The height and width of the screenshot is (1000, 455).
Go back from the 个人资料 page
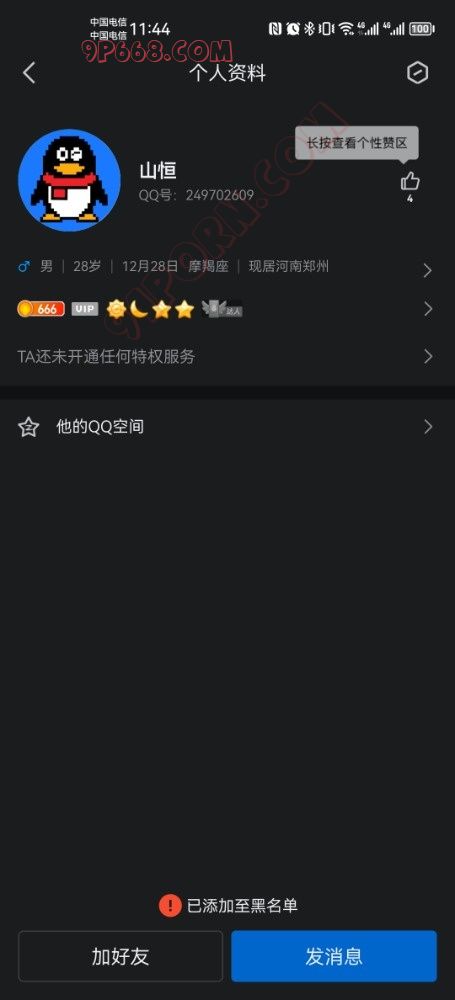pos(29,73)
